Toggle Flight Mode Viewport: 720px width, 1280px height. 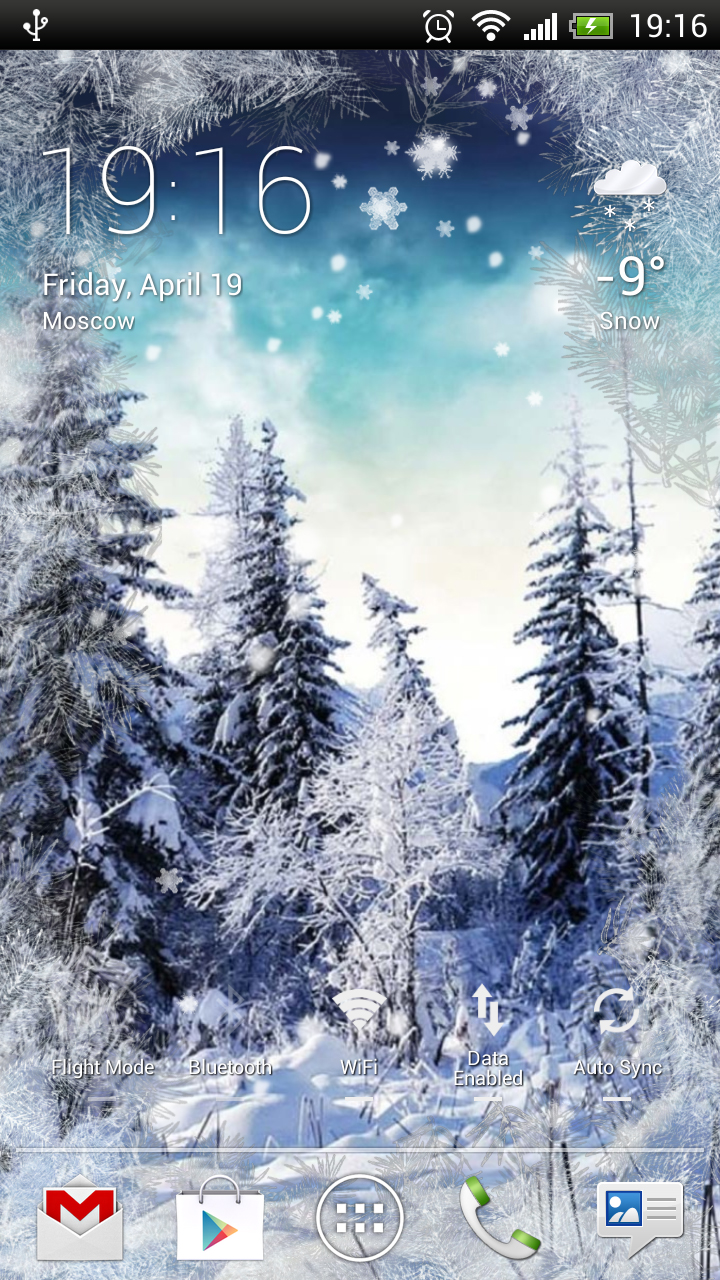click(x=103, y=1050)
